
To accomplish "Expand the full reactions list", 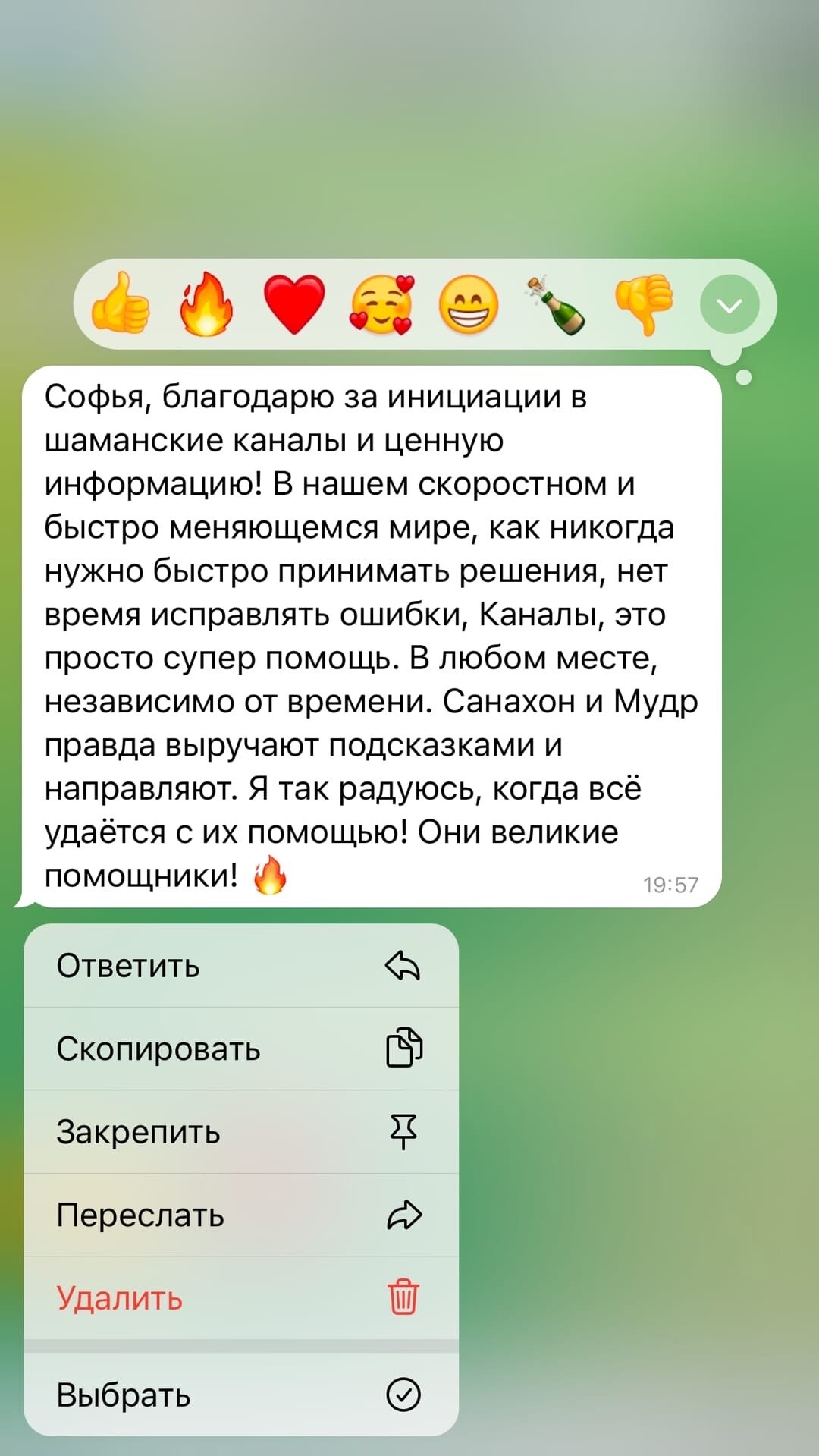I will (730, 305).
